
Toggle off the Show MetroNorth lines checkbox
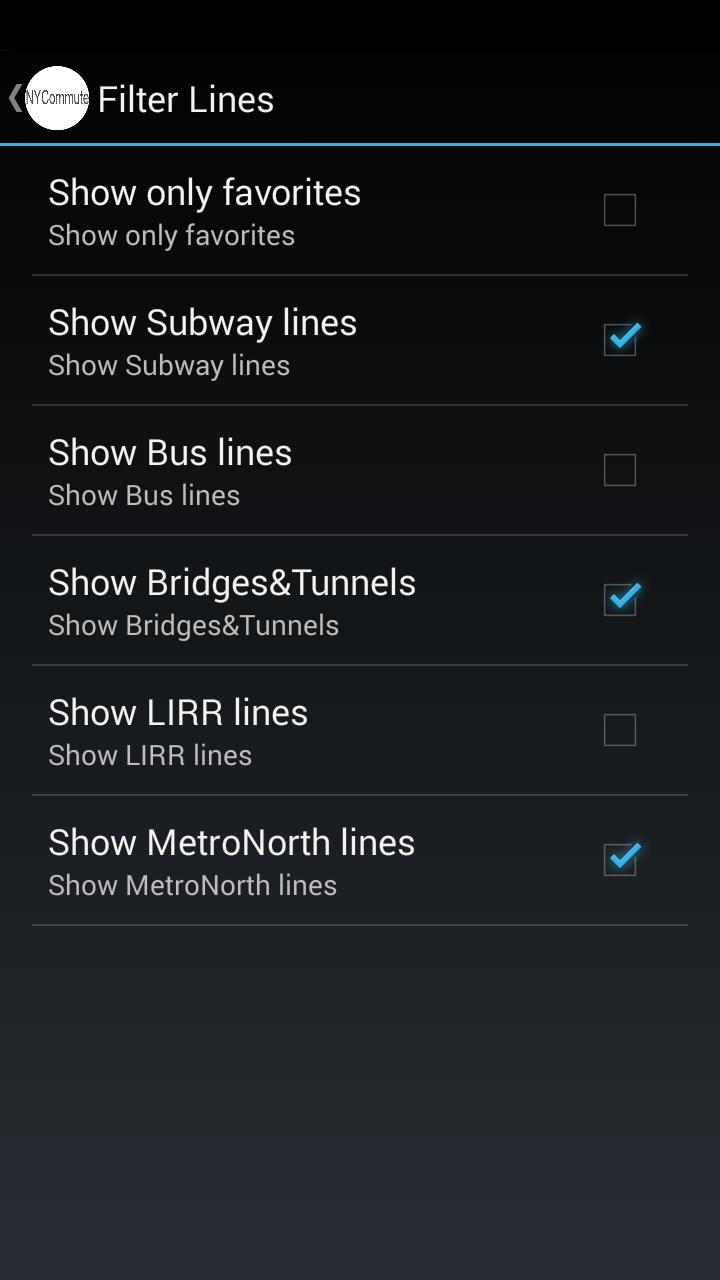click(619, 859)
